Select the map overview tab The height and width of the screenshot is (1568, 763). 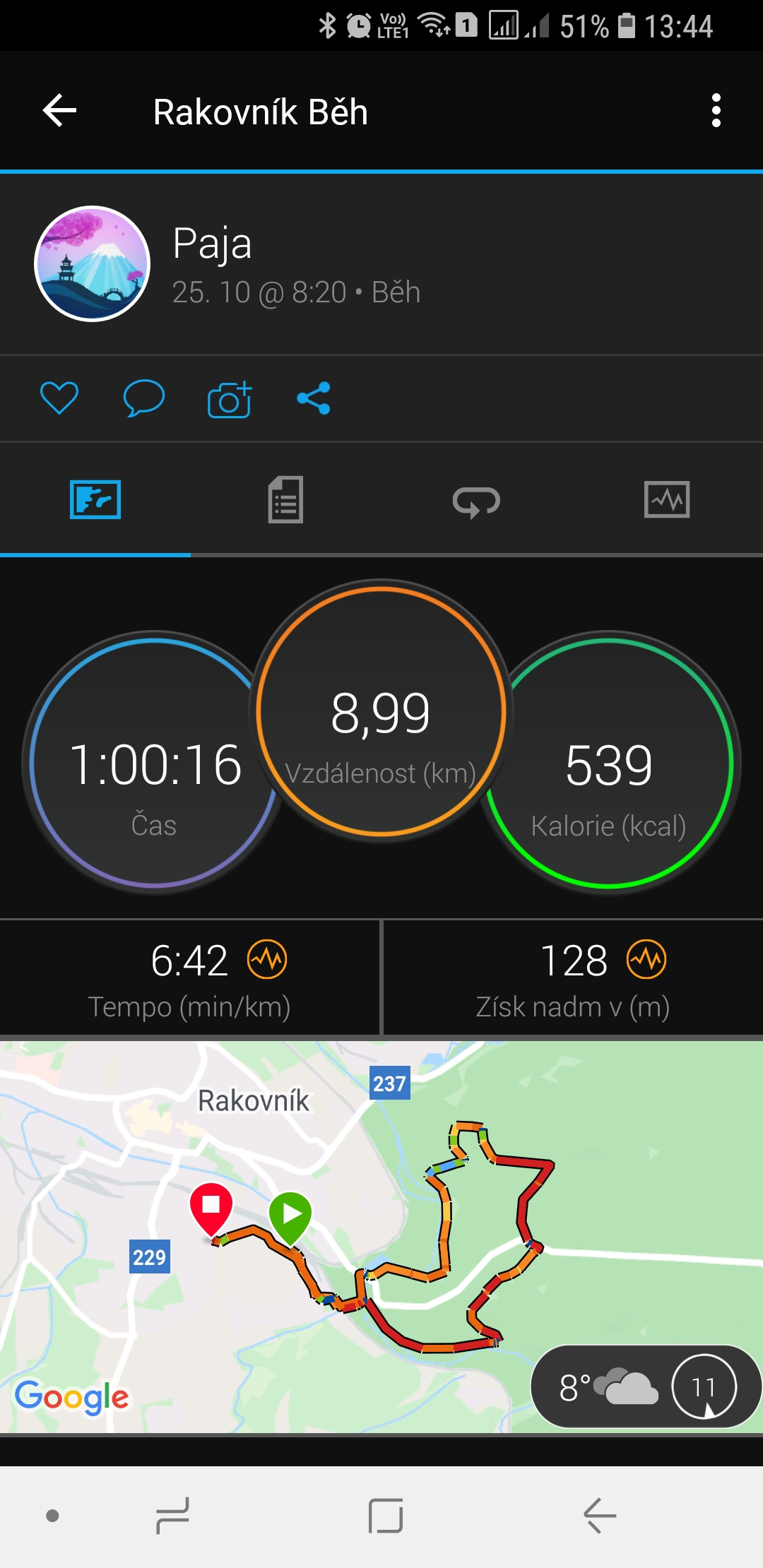tap(95, 499)
